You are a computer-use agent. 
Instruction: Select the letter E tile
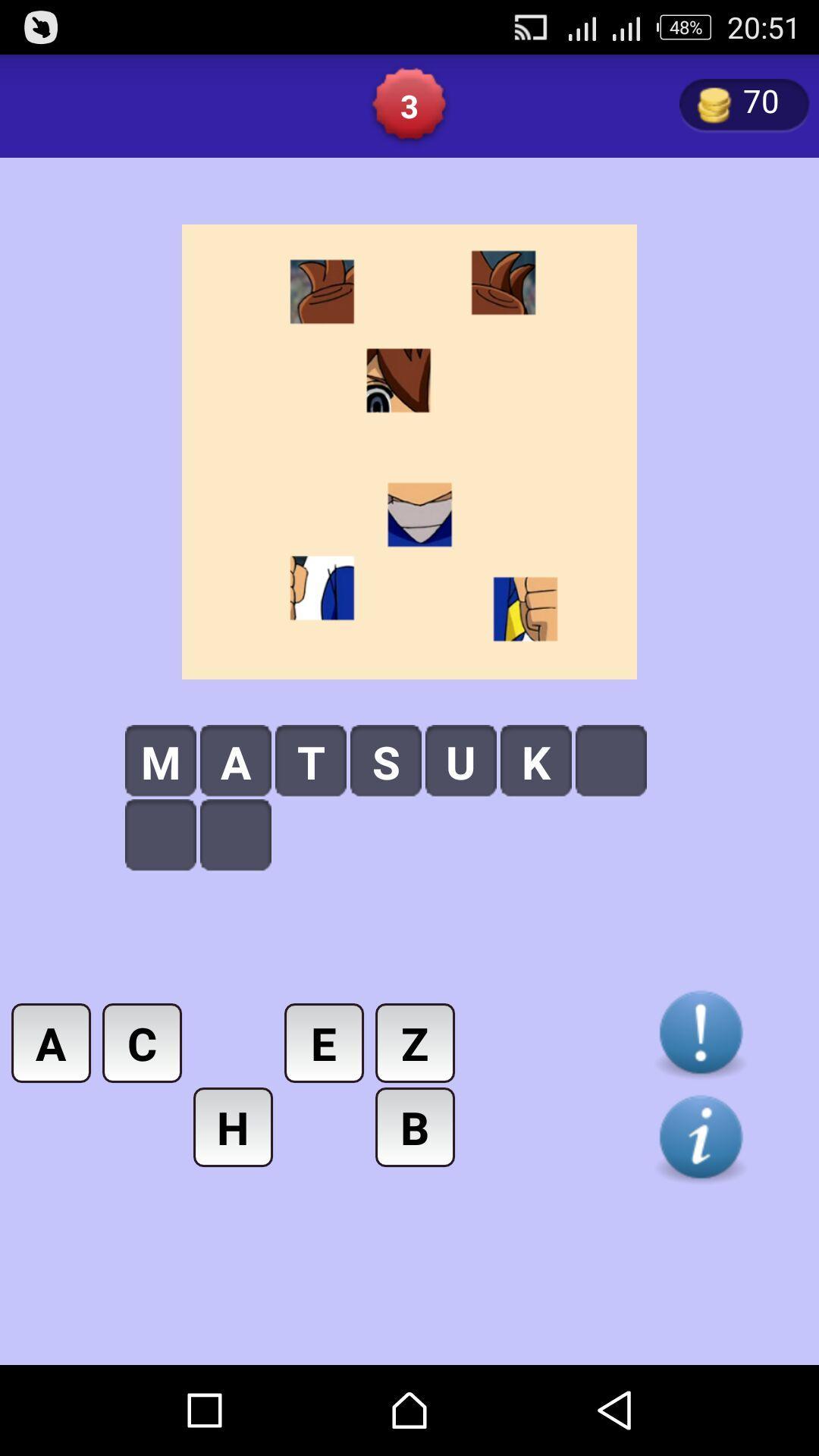(x=324, y=1043)
